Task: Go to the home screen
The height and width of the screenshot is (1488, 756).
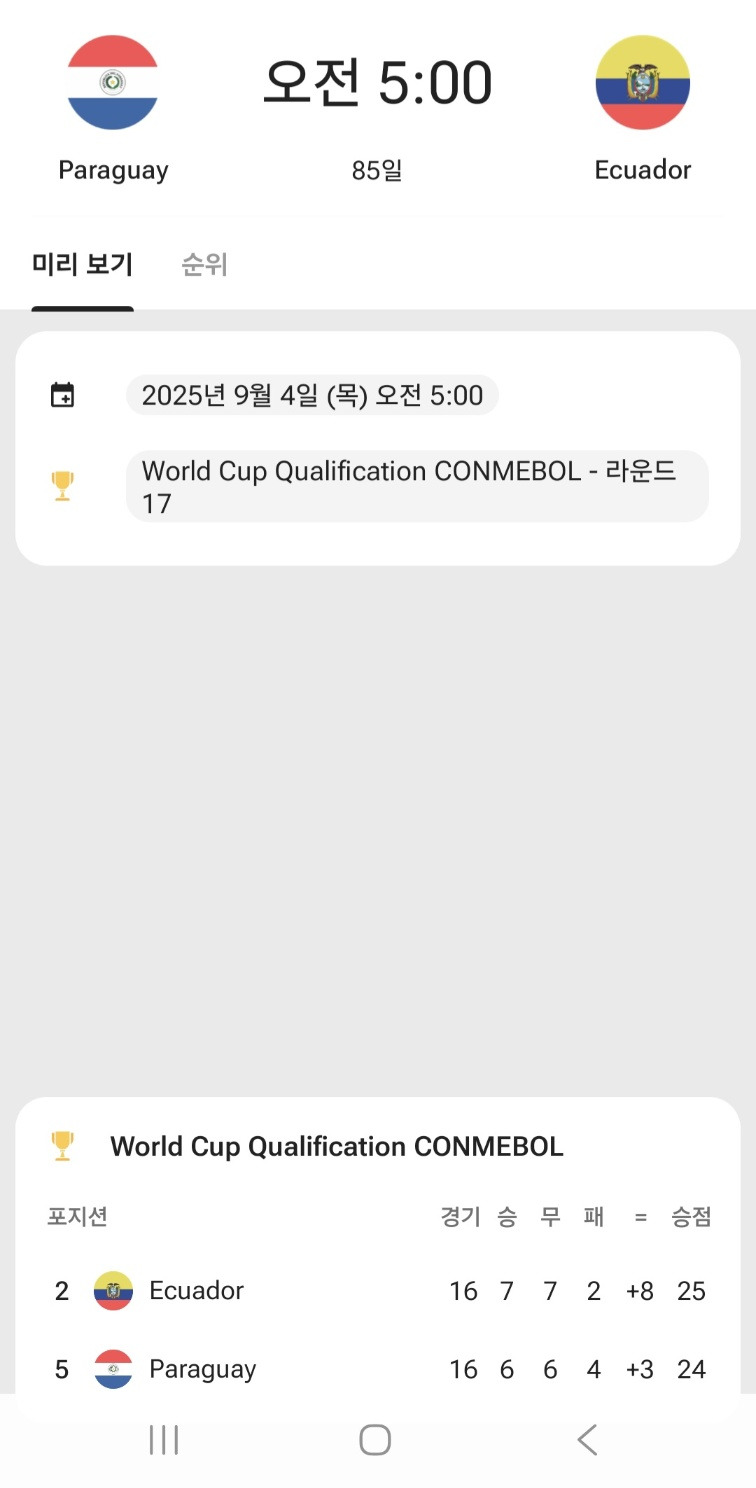Action: (375, 1440)
